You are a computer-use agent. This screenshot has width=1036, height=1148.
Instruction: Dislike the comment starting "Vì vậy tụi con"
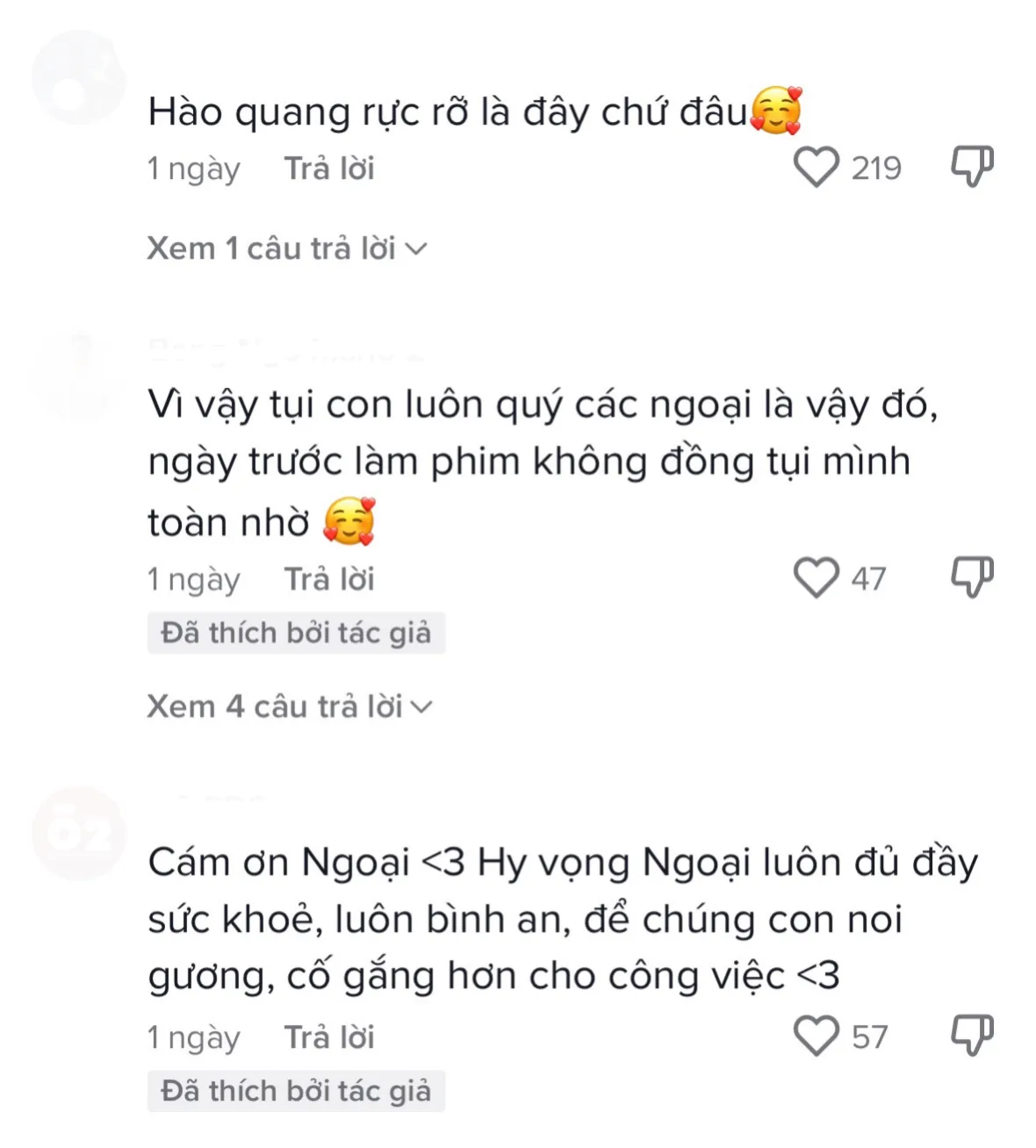click(x=972, y=577)
